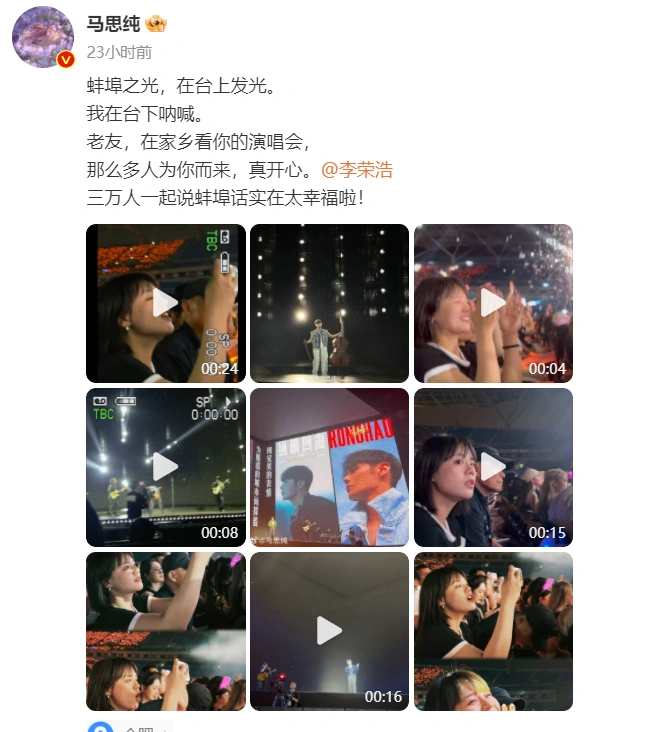Play the 00:16 video tile
The width and height of the screenshot is (658, 732).
pyautogui.click(x=329, y=631)
